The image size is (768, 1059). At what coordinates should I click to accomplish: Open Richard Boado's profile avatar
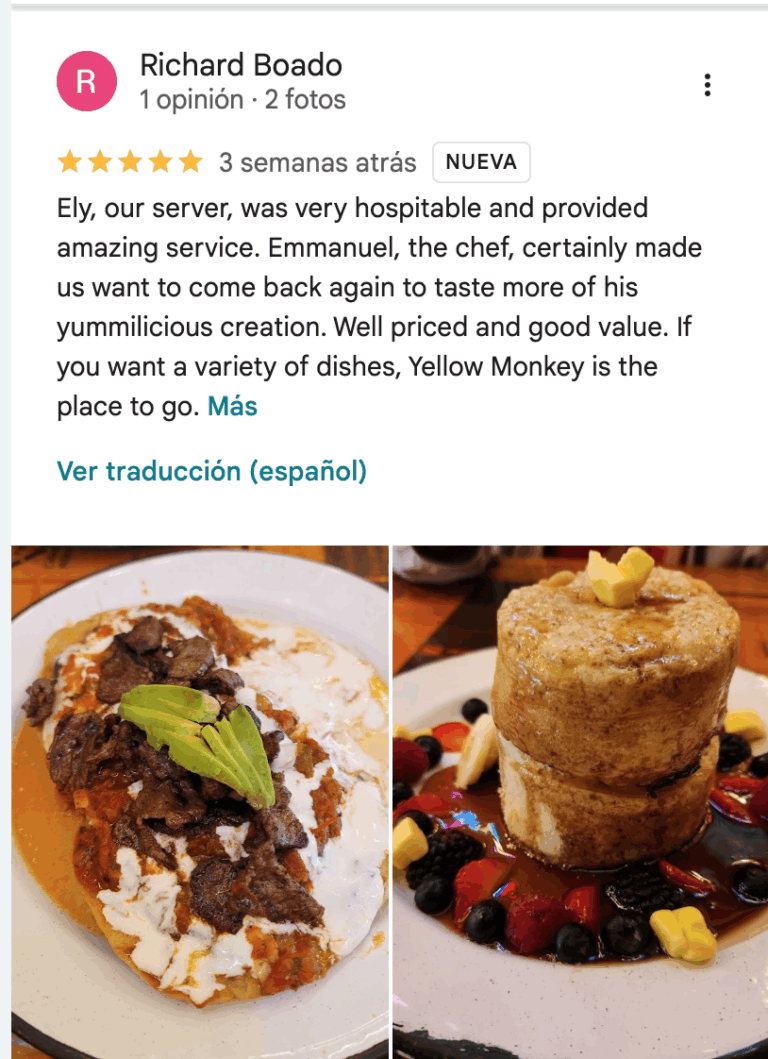[x=86, y=81]
